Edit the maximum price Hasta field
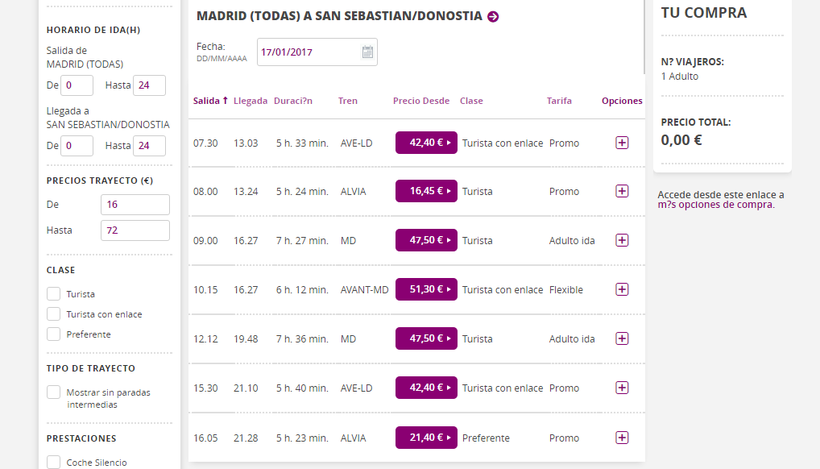The width and height of the screenshot is (820, 469). click(135, 230)
